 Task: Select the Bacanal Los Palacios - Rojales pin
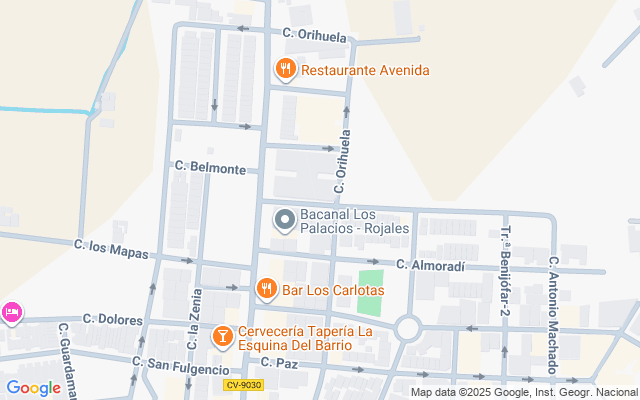tap(284, 220)
